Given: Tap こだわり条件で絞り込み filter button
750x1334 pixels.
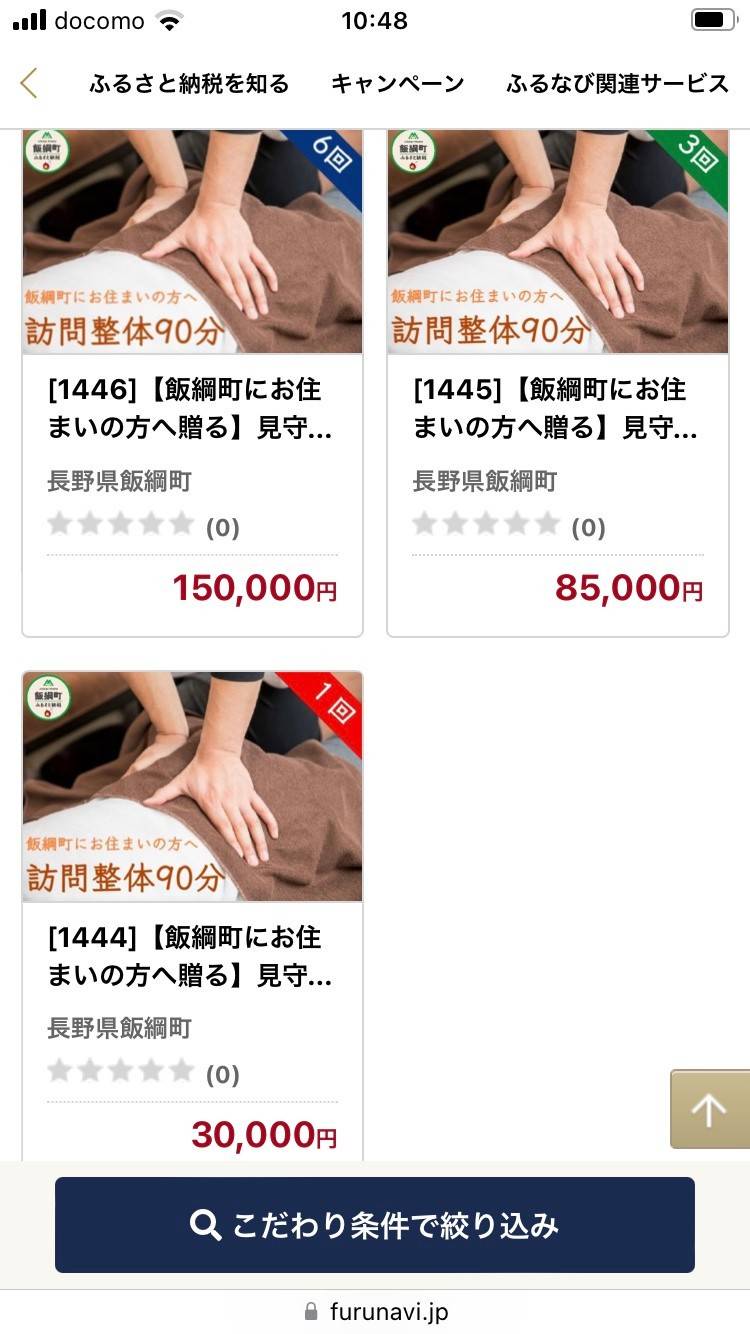Looking at the screenshot, I should [374, 1225].
